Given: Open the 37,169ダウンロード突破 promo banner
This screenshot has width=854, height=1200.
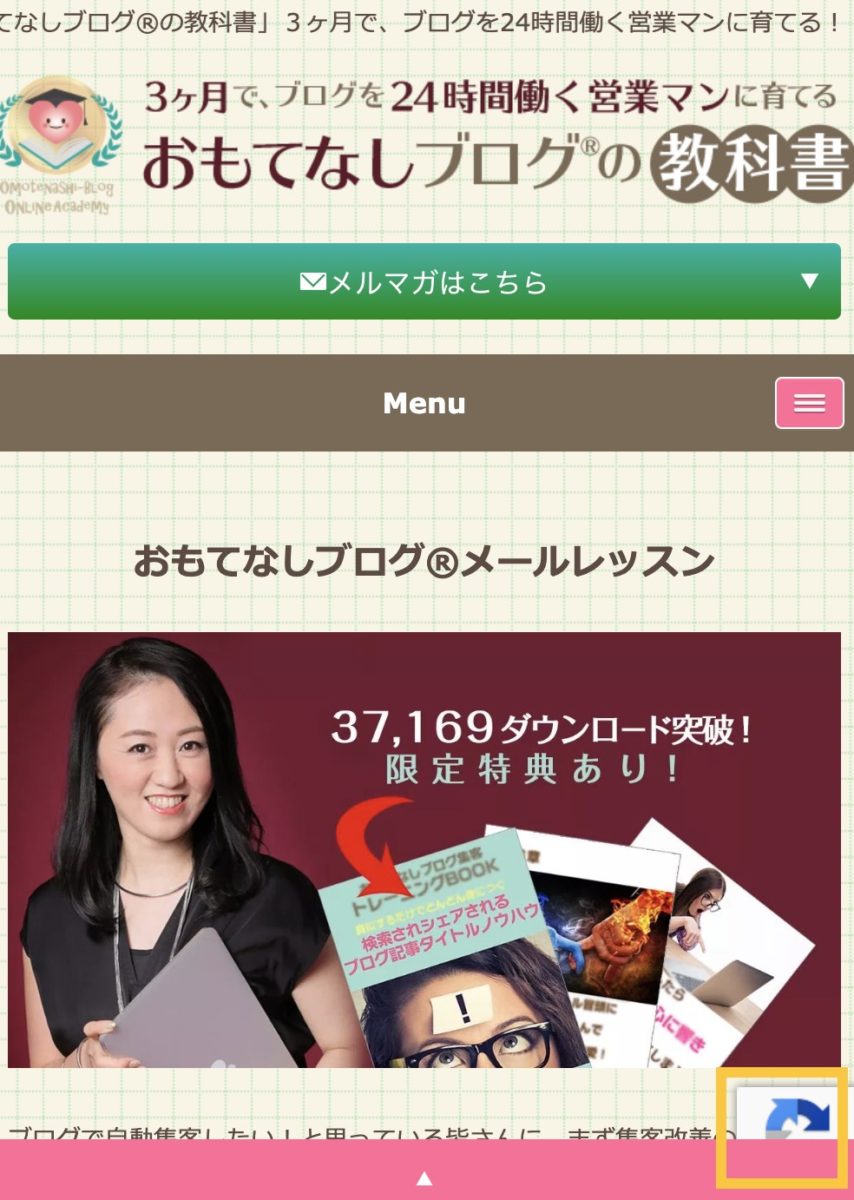Looking at the screenshot, I should click(424, 849).
